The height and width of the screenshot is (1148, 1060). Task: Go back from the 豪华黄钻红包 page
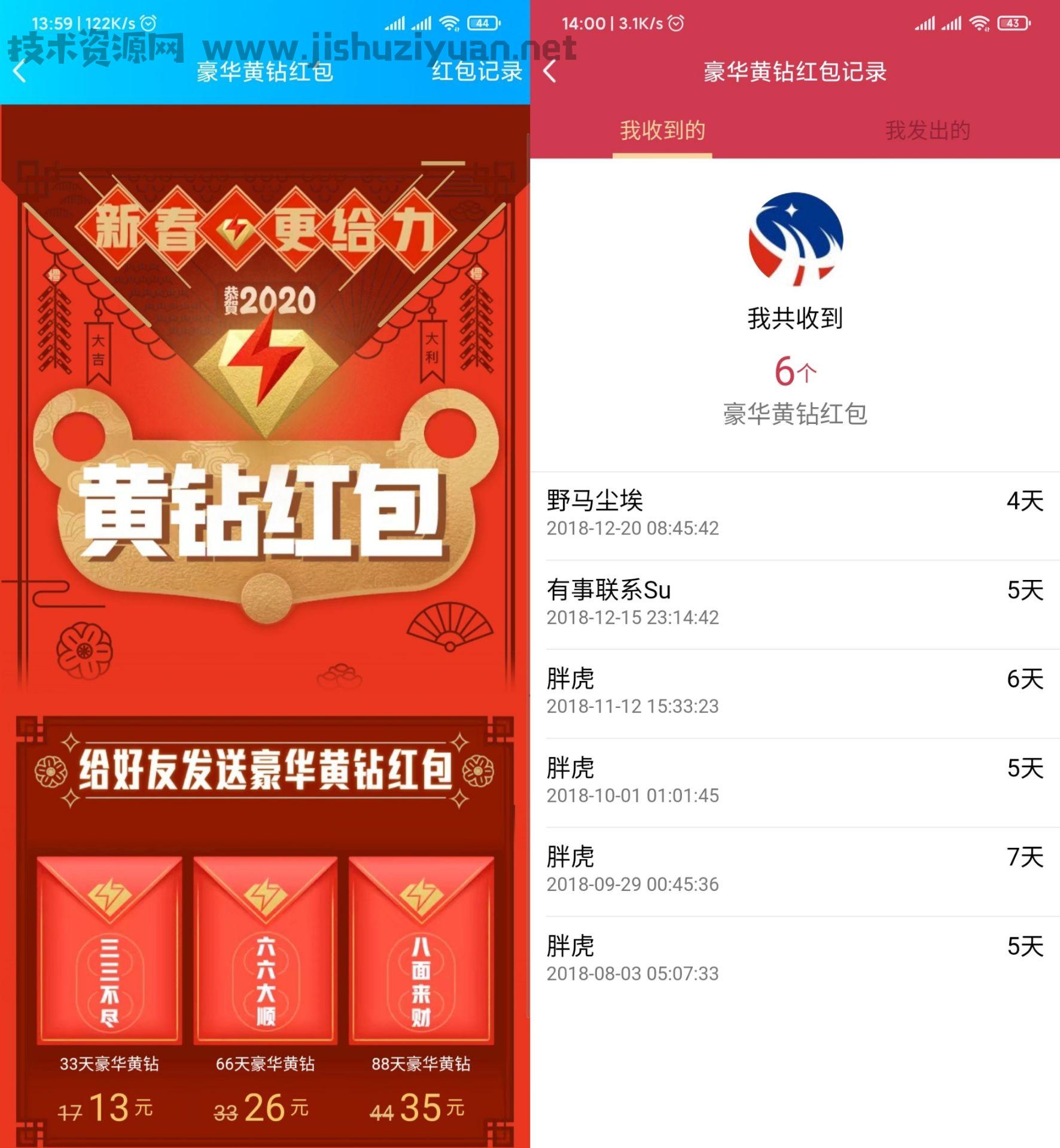(x=20, y=72)
